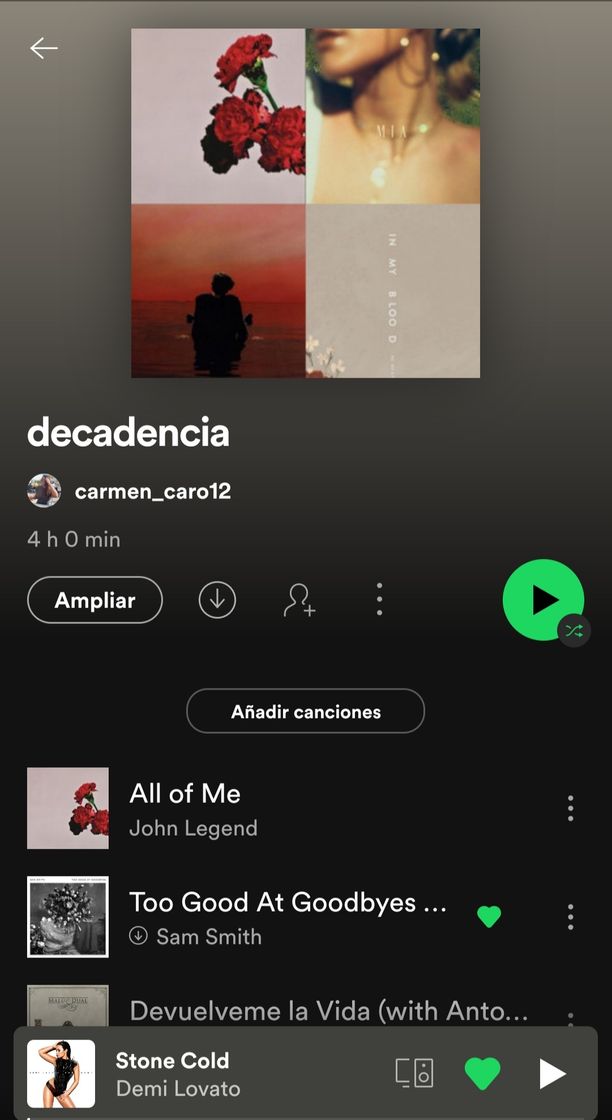The image size is (612, 1120).
Task: Download the decadencia playlist
Action: (x=217, y=600)
